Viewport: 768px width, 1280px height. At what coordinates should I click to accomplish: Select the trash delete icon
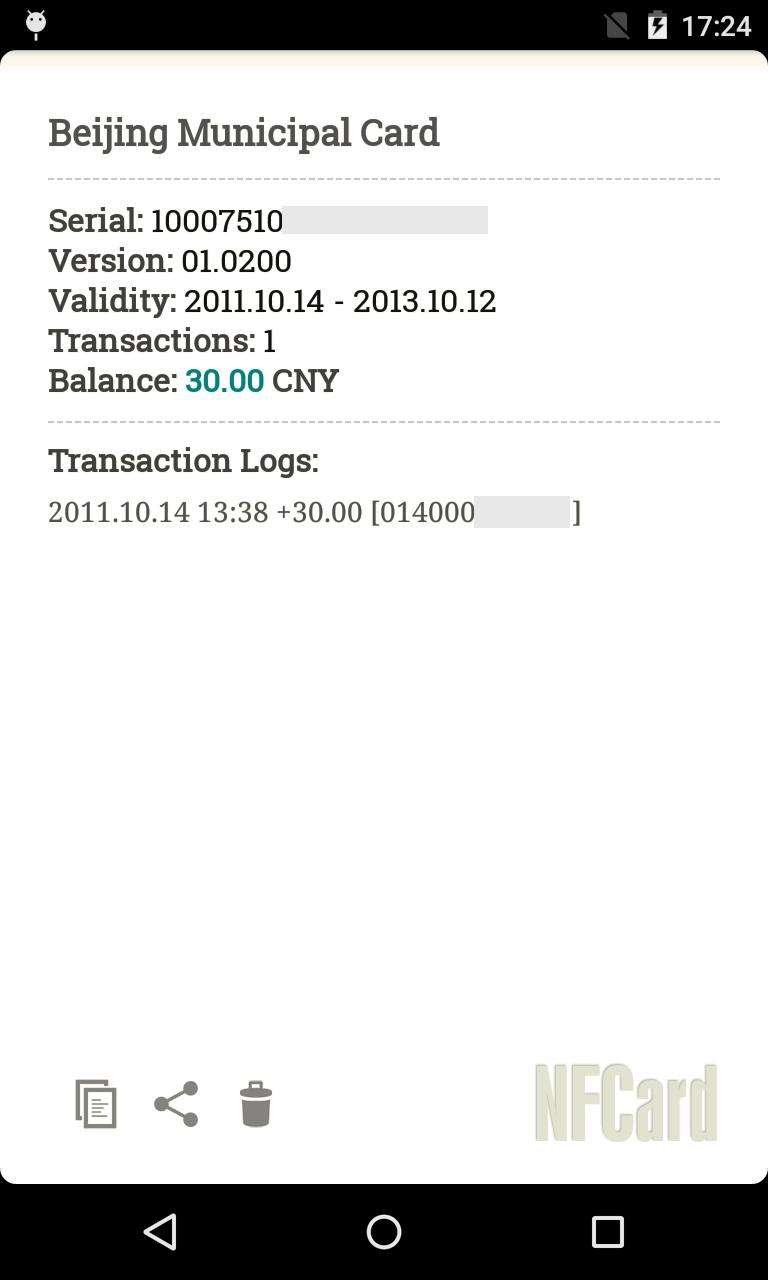[x=255, y=1104]
